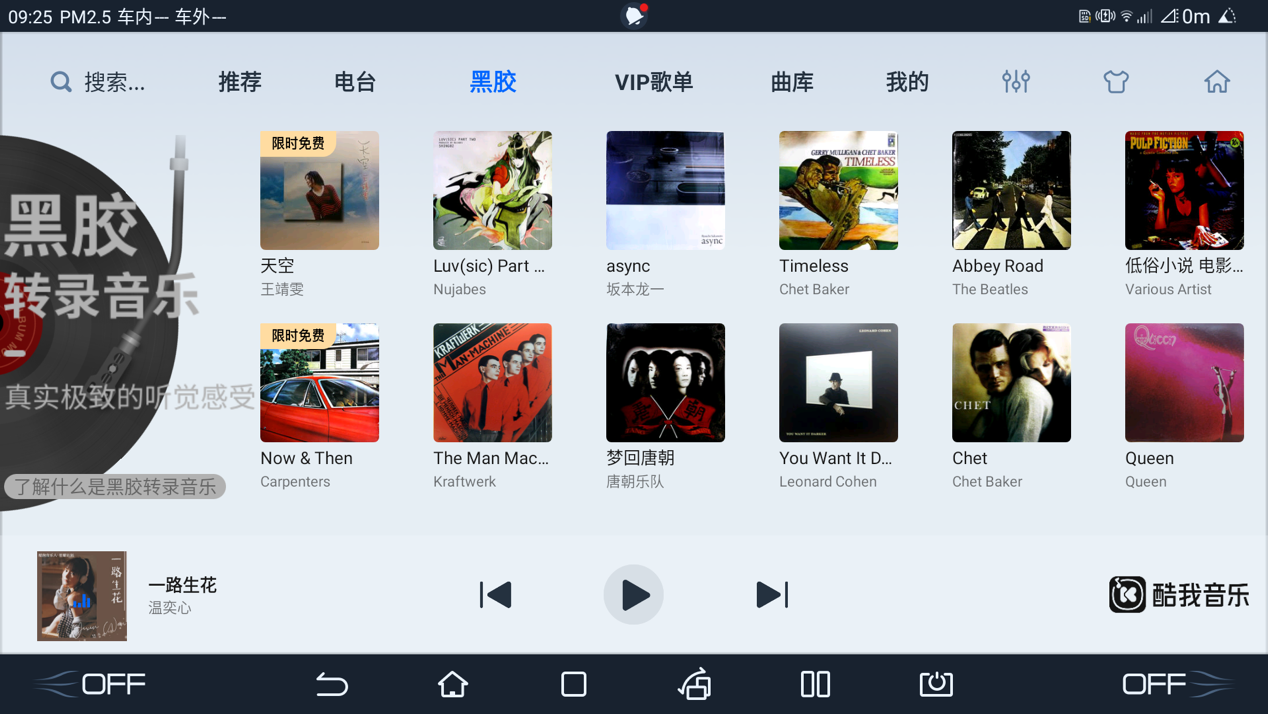Open the Queen album
The width and height of the screenshot is (1268, 714).
coord(1184,383)
